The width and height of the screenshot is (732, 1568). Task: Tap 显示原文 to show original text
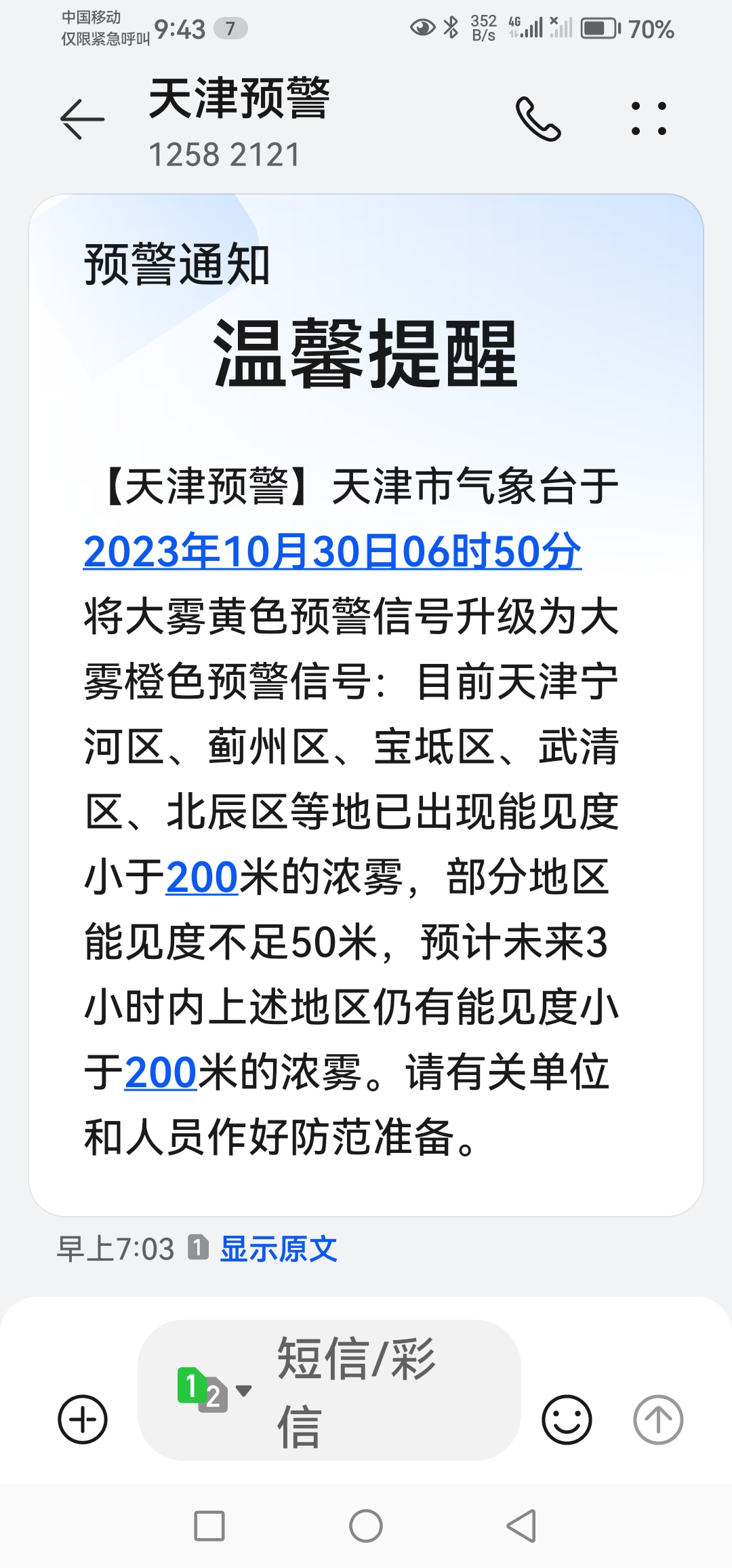(279, 1249)
